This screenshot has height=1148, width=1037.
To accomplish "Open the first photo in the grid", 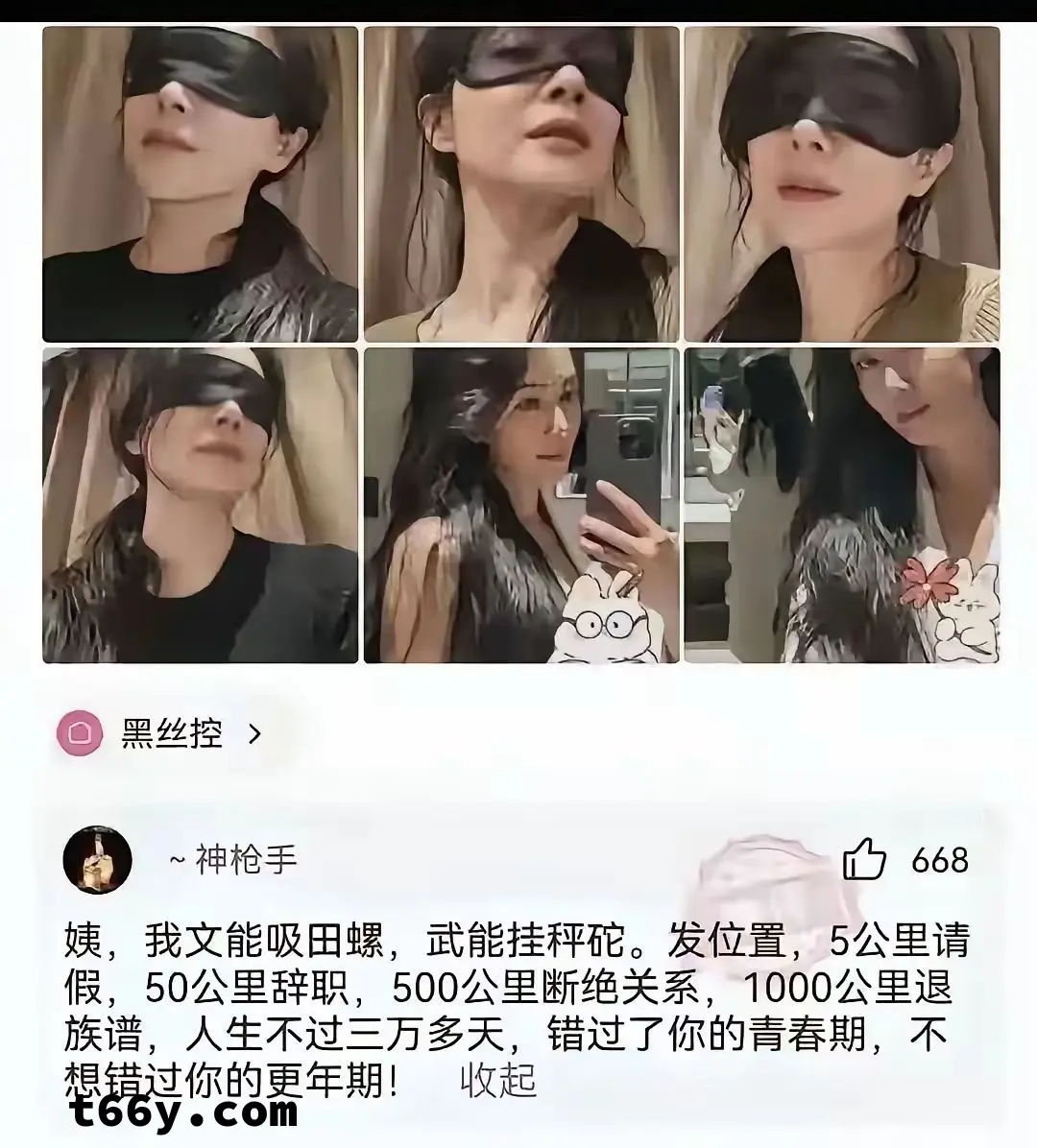I will pos(200,184).
